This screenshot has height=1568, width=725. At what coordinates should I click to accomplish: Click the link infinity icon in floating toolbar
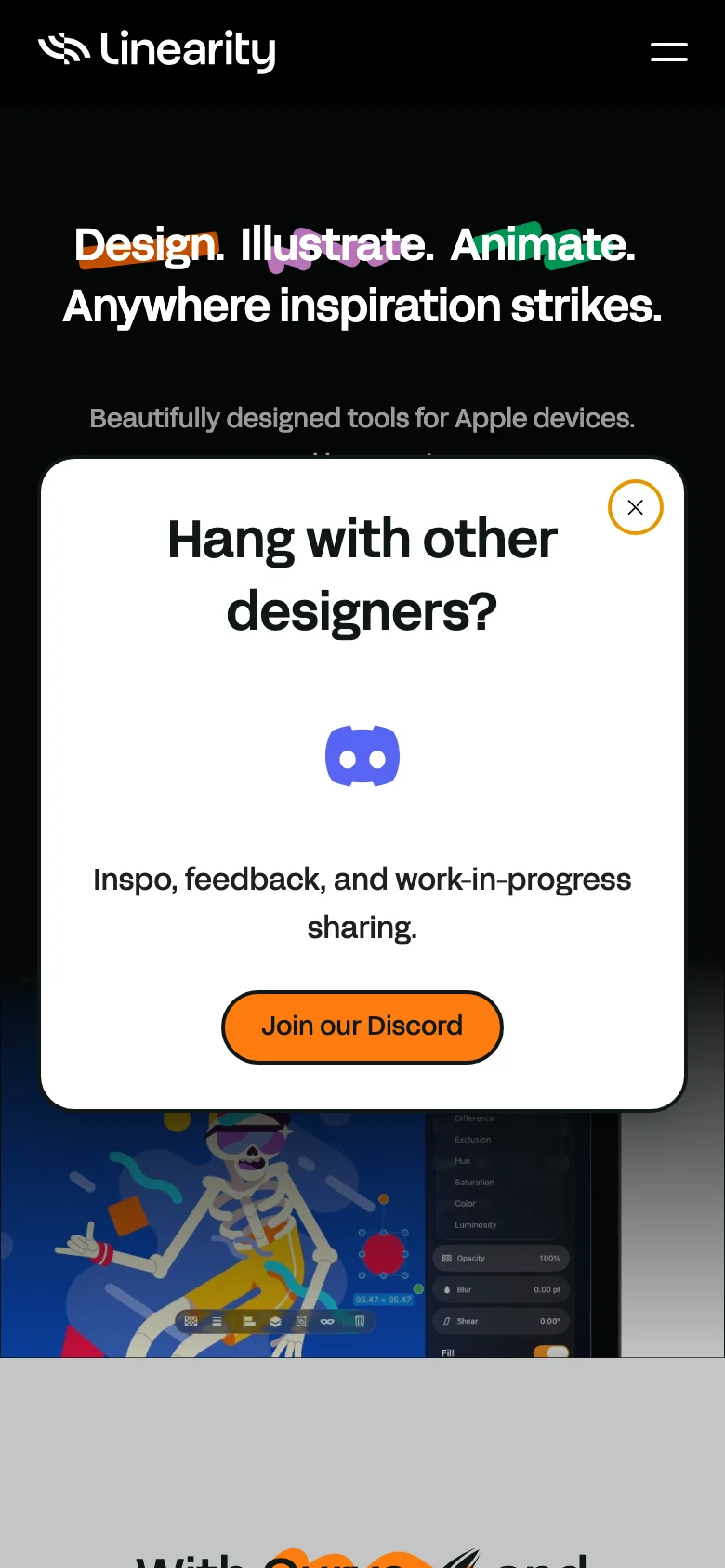[x=326, y=1321]
